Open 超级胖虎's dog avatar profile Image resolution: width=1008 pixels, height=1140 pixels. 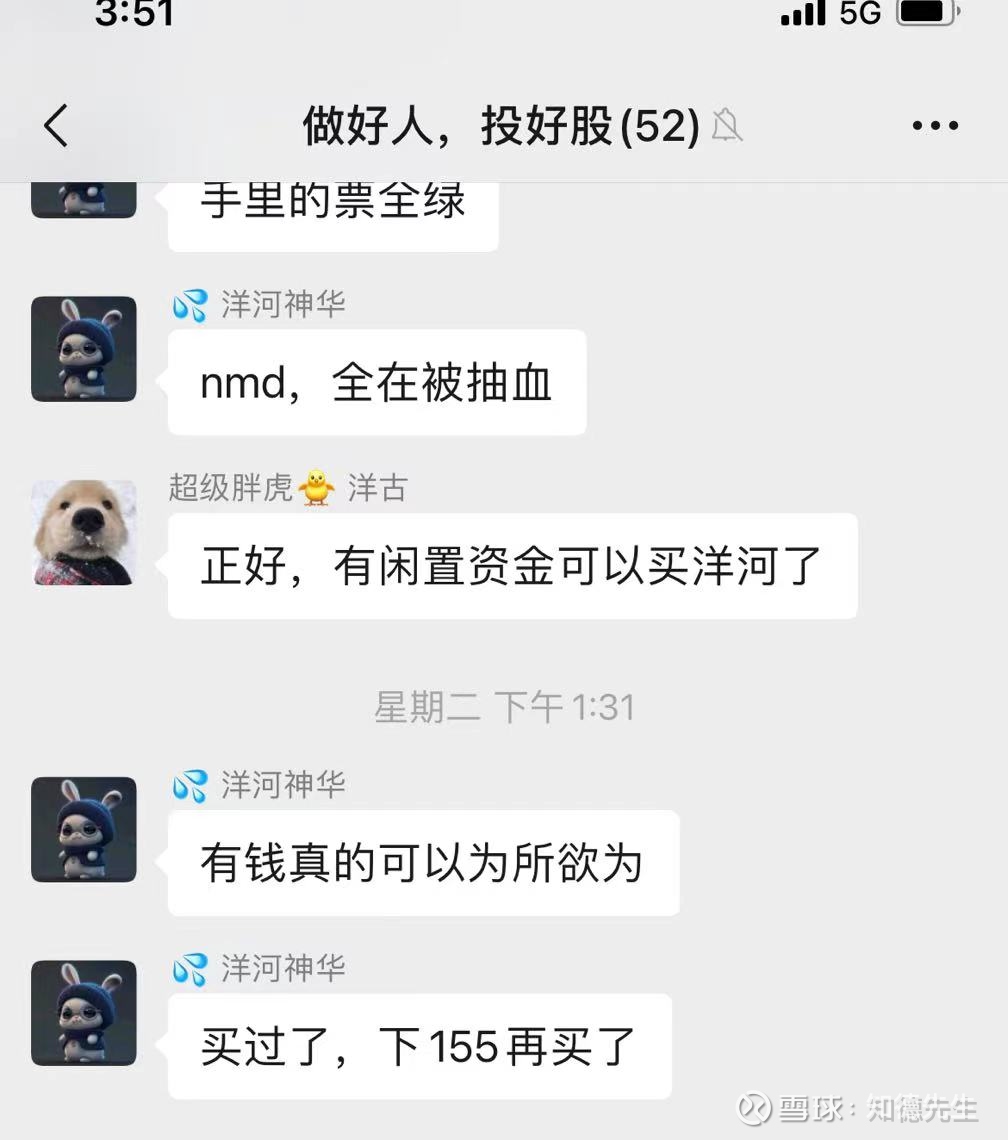tap(84, 533)
